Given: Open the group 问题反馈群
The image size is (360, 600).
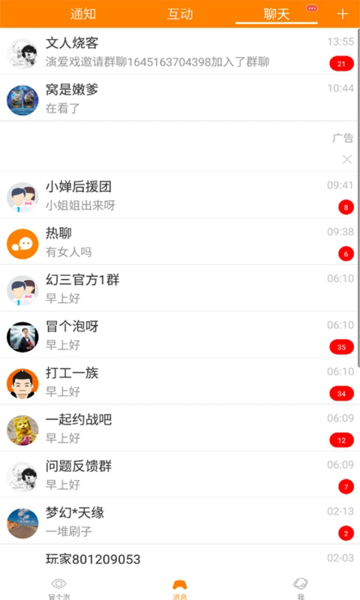Looking at the screenshot, I should point(180,475).
